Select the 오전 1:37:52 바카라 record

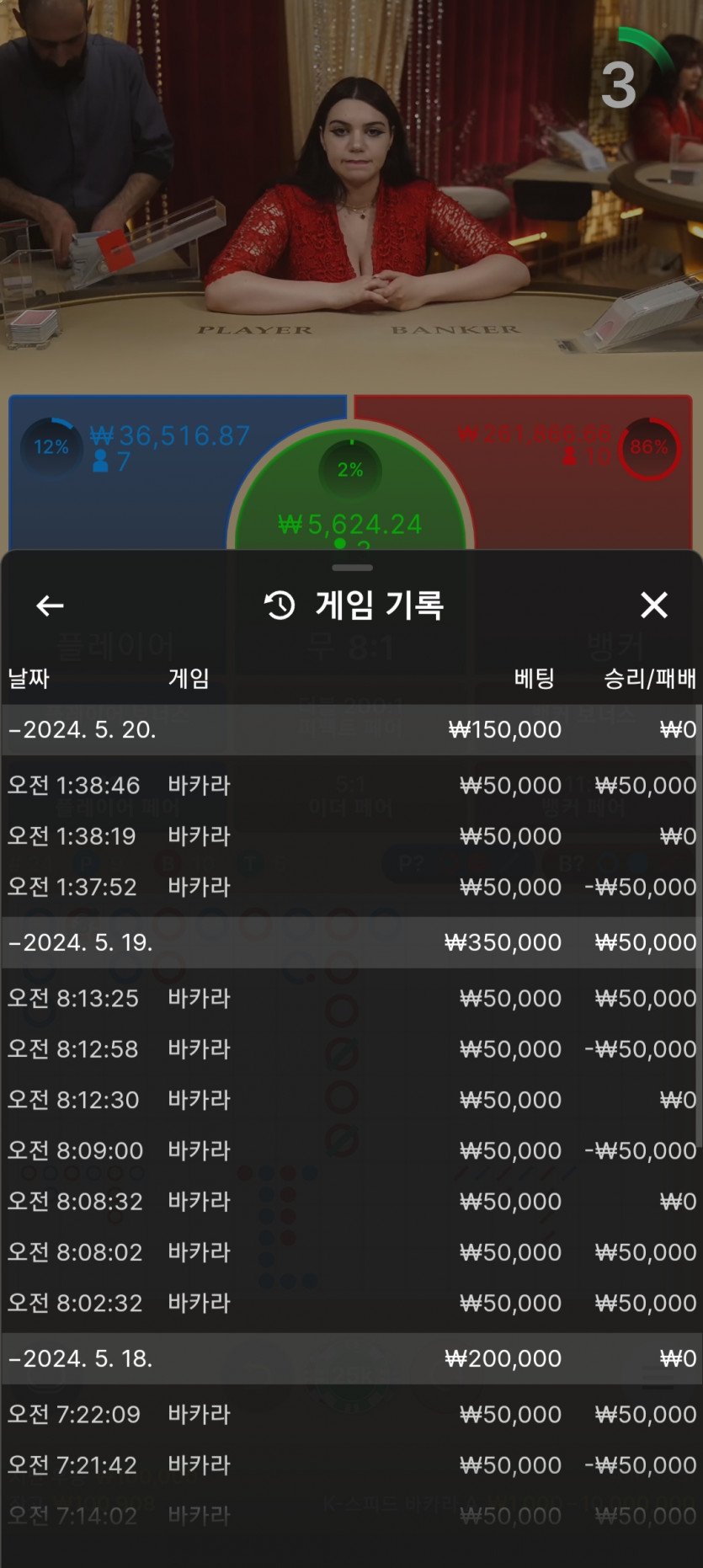[x=351, y=887]
